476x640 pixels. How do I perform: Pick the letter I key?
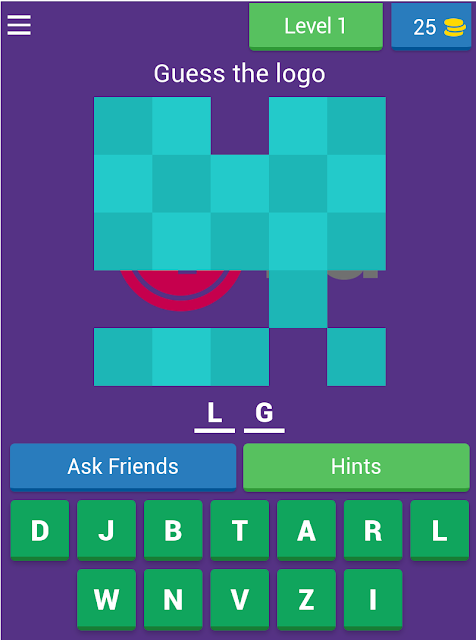point(373,599)
